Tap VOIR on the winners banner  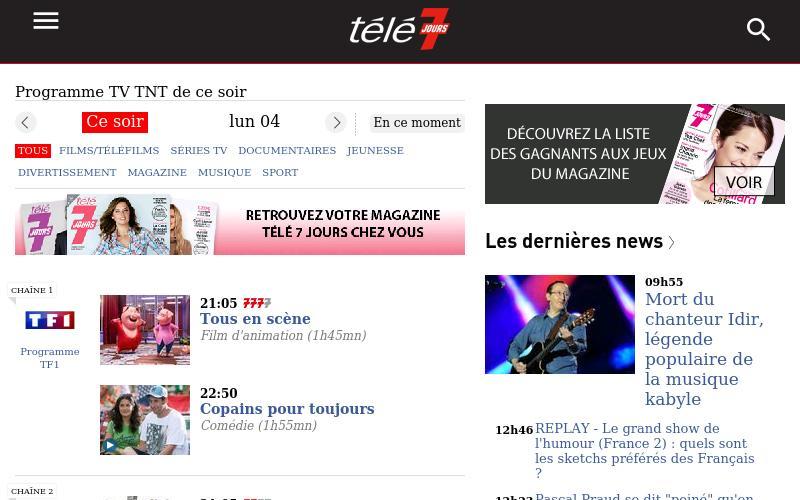click(x=744, y=182)
